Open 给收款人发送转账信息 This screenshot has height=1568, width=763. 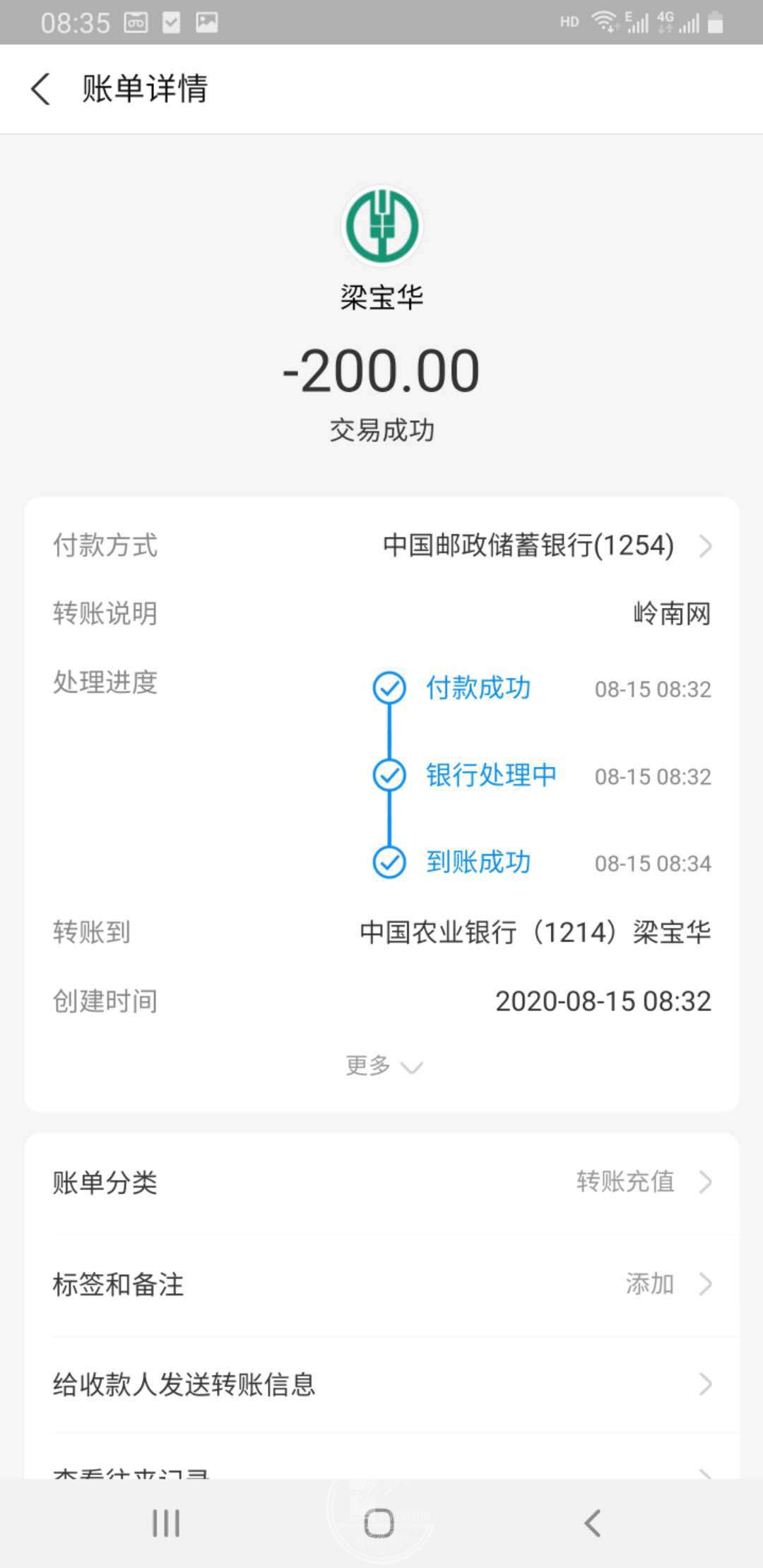tap(381, 1384)
